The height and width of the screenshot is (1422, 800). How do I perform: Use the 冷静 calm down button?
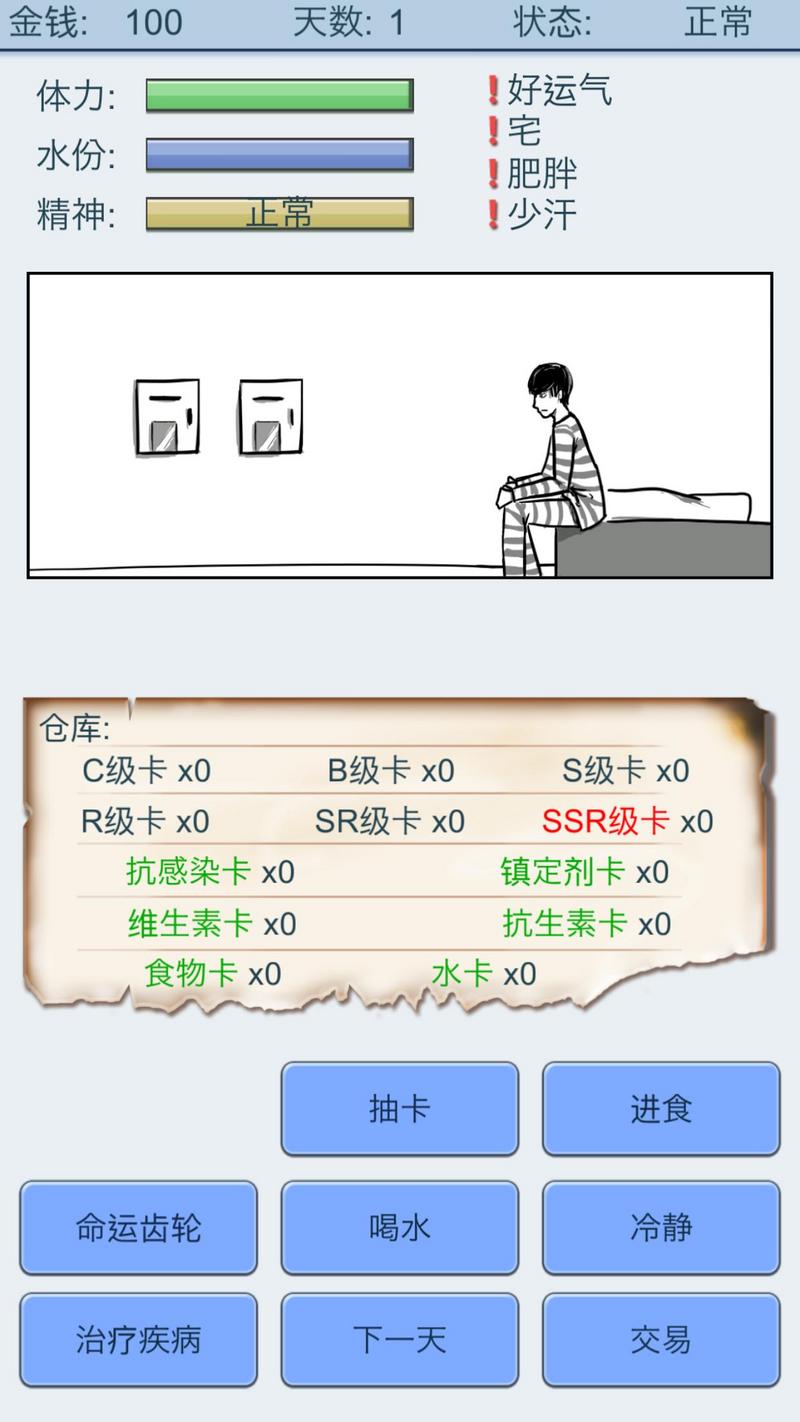[x=660, y=1227]
